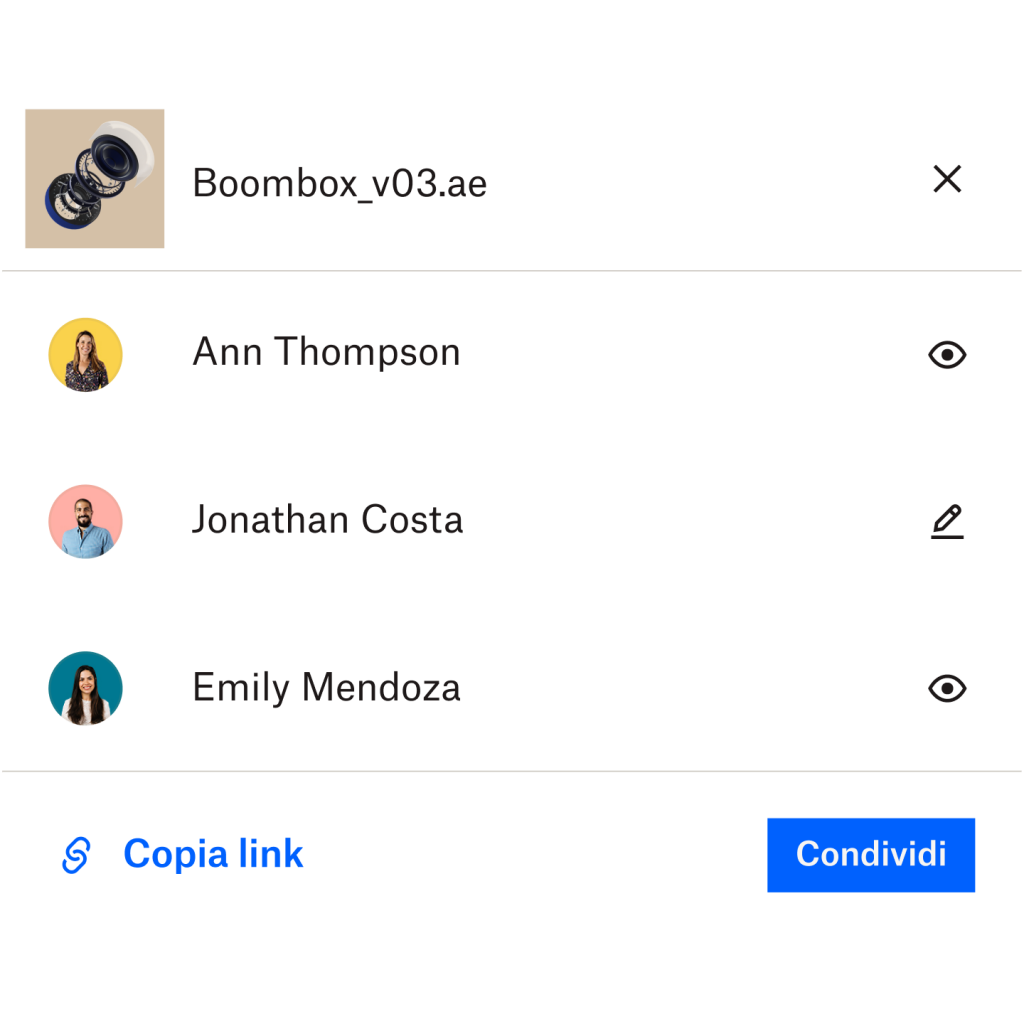The image size is (1024, 1024).
Task: Change Emily Mendoza's view permission
Action: (x=946, y=688)
